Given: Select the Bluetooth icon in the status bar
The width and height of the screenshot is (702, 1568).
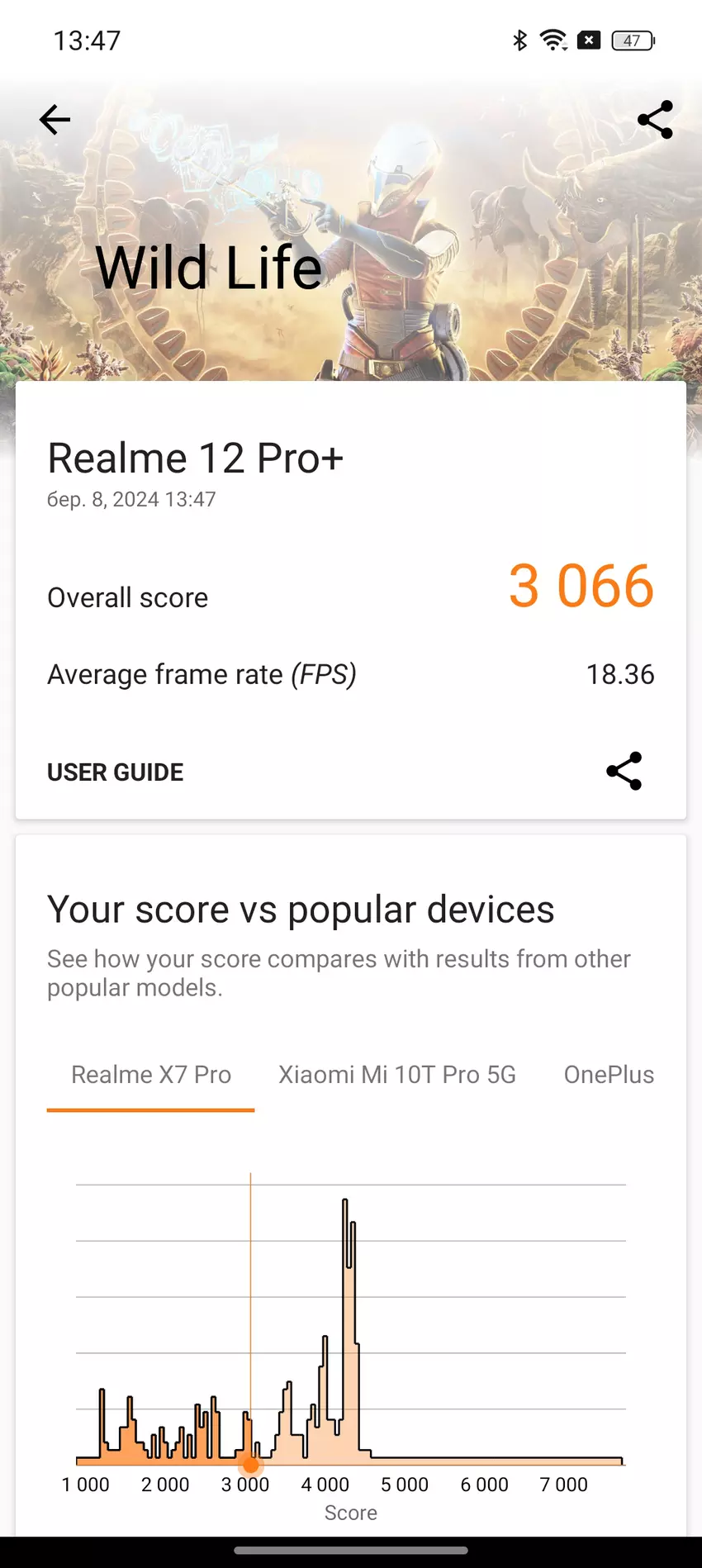Looking at the screenshot, I should pyautogui.click(x=520, y=39).
